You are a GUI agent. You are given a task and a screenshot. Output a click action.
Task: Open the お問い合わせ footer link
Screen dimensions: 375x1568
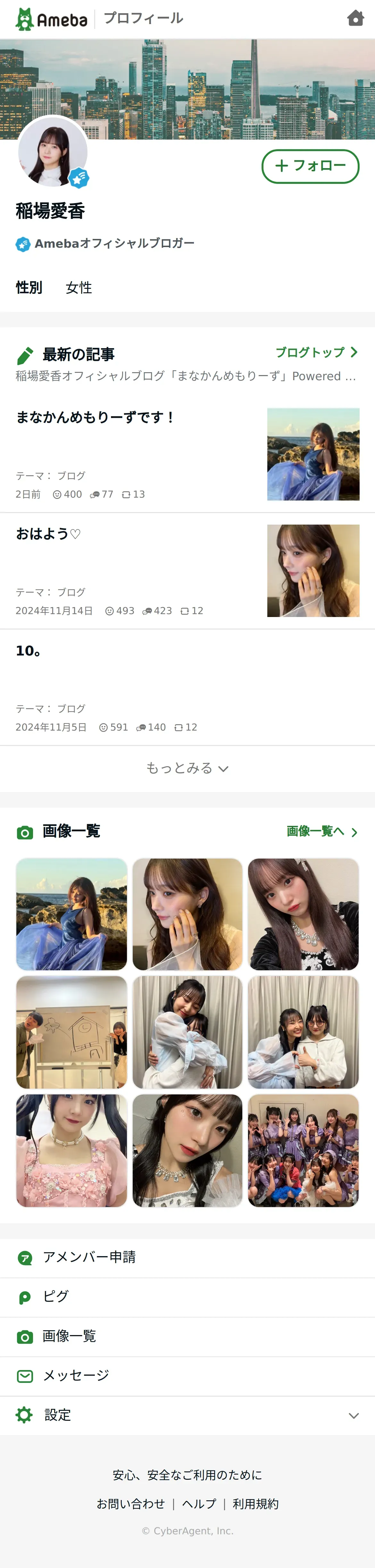pos(131,1504)
